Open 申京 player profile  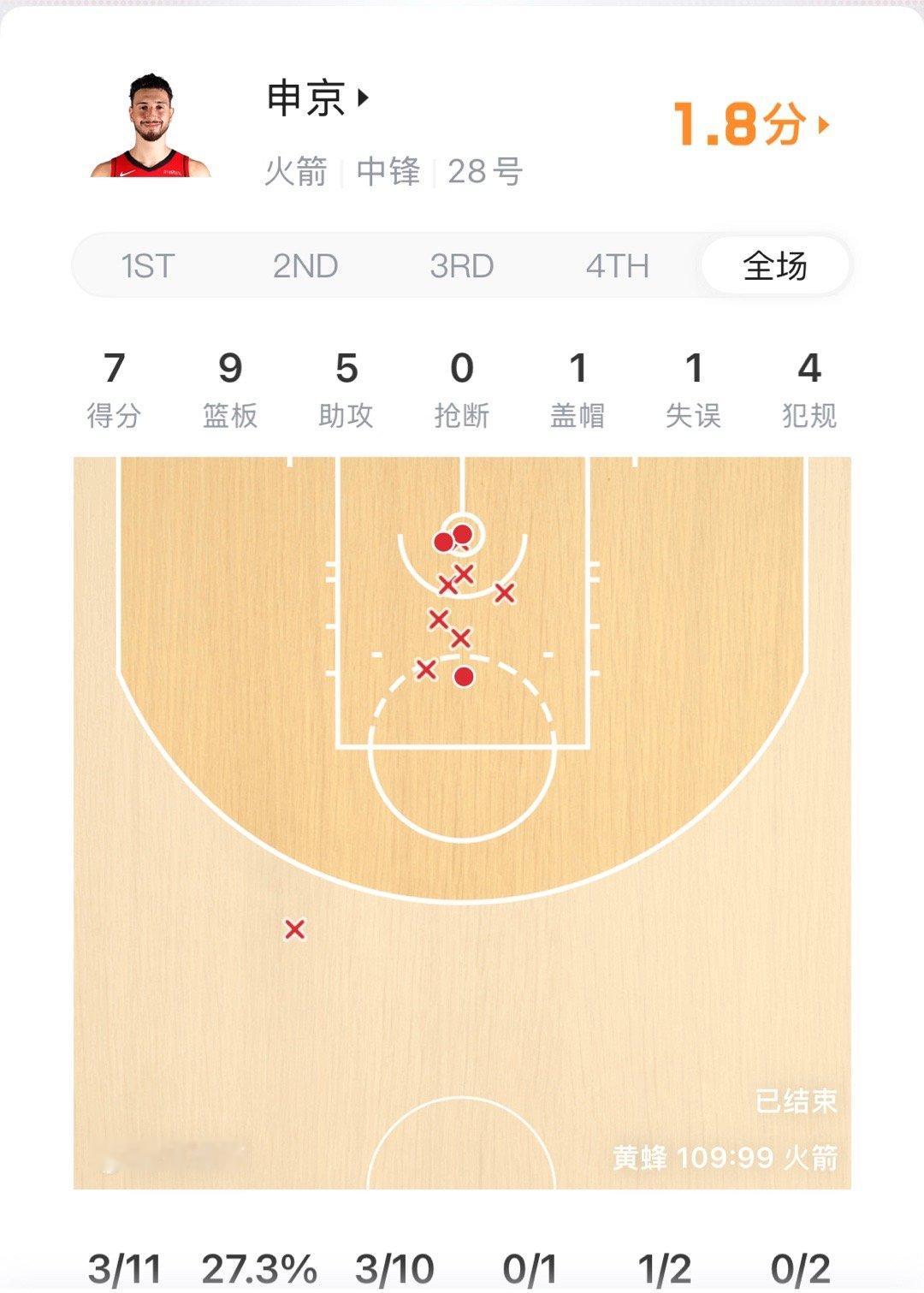[x=317, y=98]
